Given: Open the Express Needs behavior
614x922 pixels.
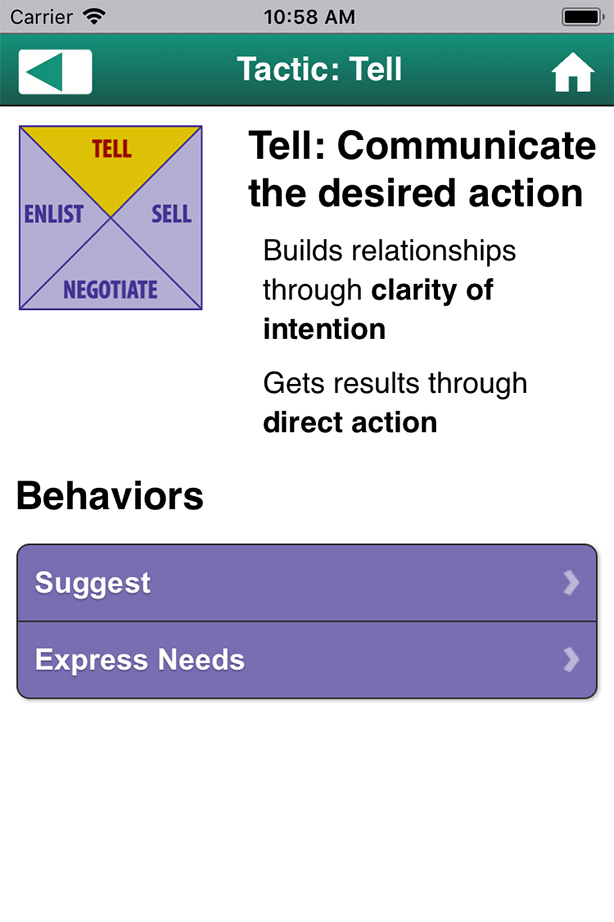Looking at the screenshot, I should click(307, 660).
